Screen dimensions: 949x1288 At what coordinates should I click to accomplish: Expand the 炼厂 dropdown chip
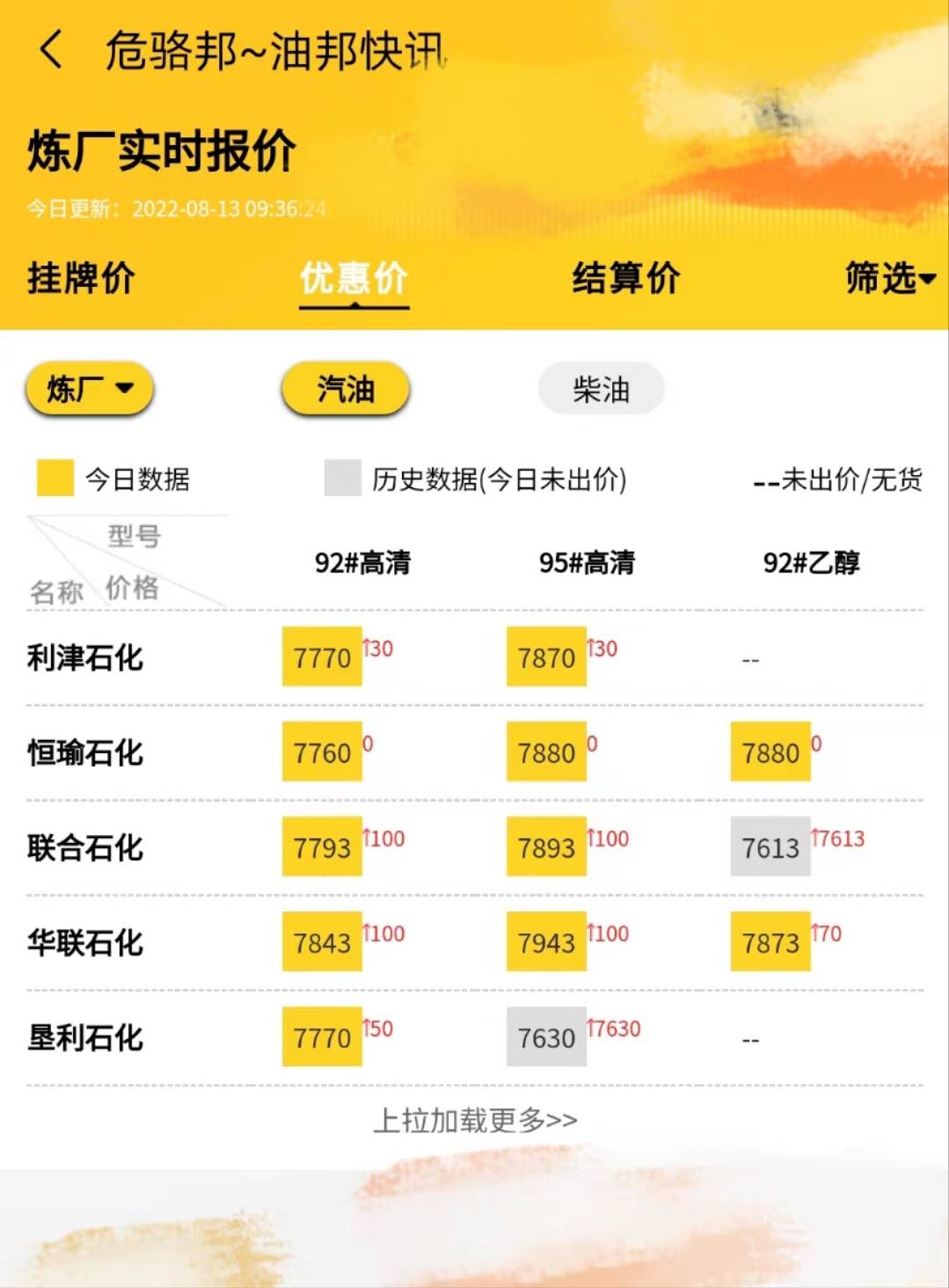point(90,388)
